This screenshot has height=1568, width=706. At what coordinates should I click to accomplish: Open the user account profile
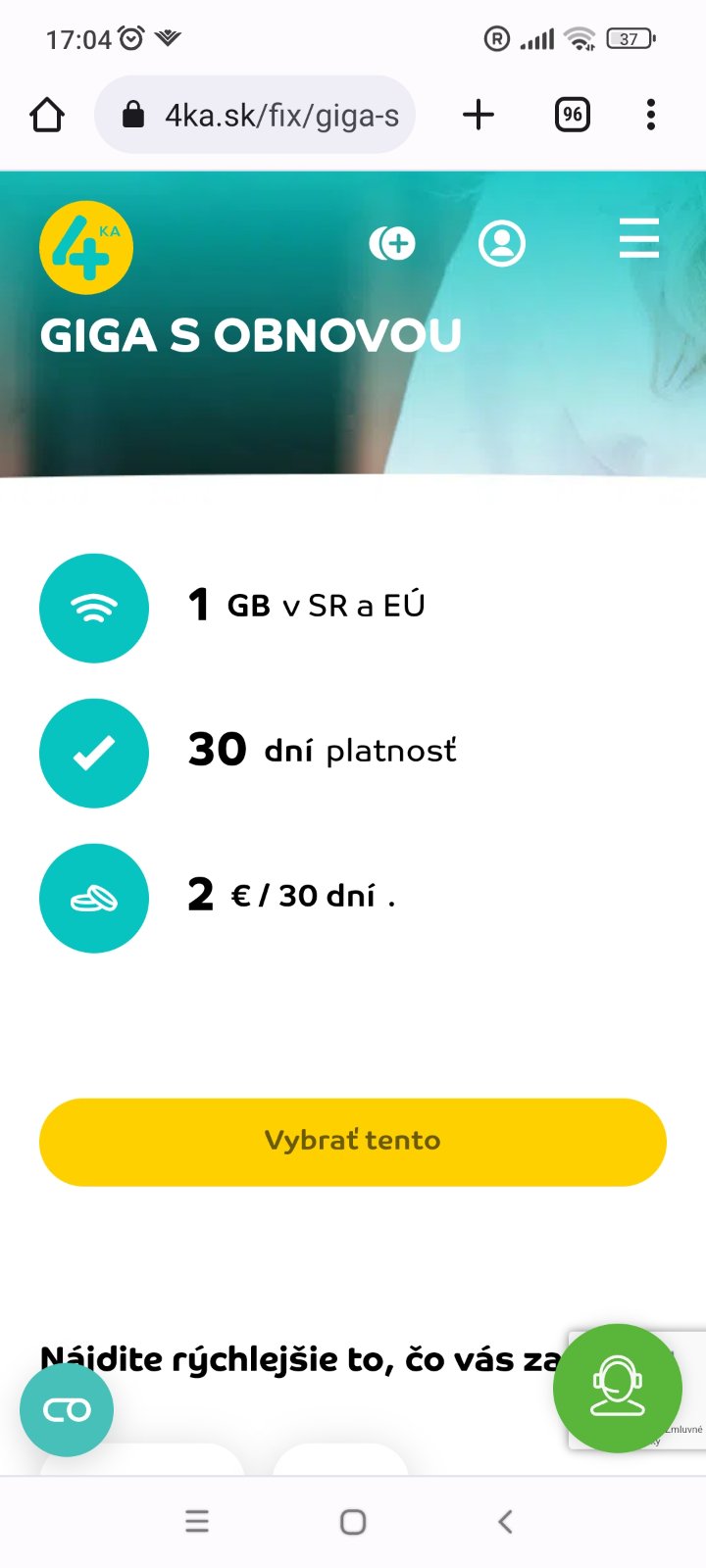pyautogui.click(x=501, y=243)
